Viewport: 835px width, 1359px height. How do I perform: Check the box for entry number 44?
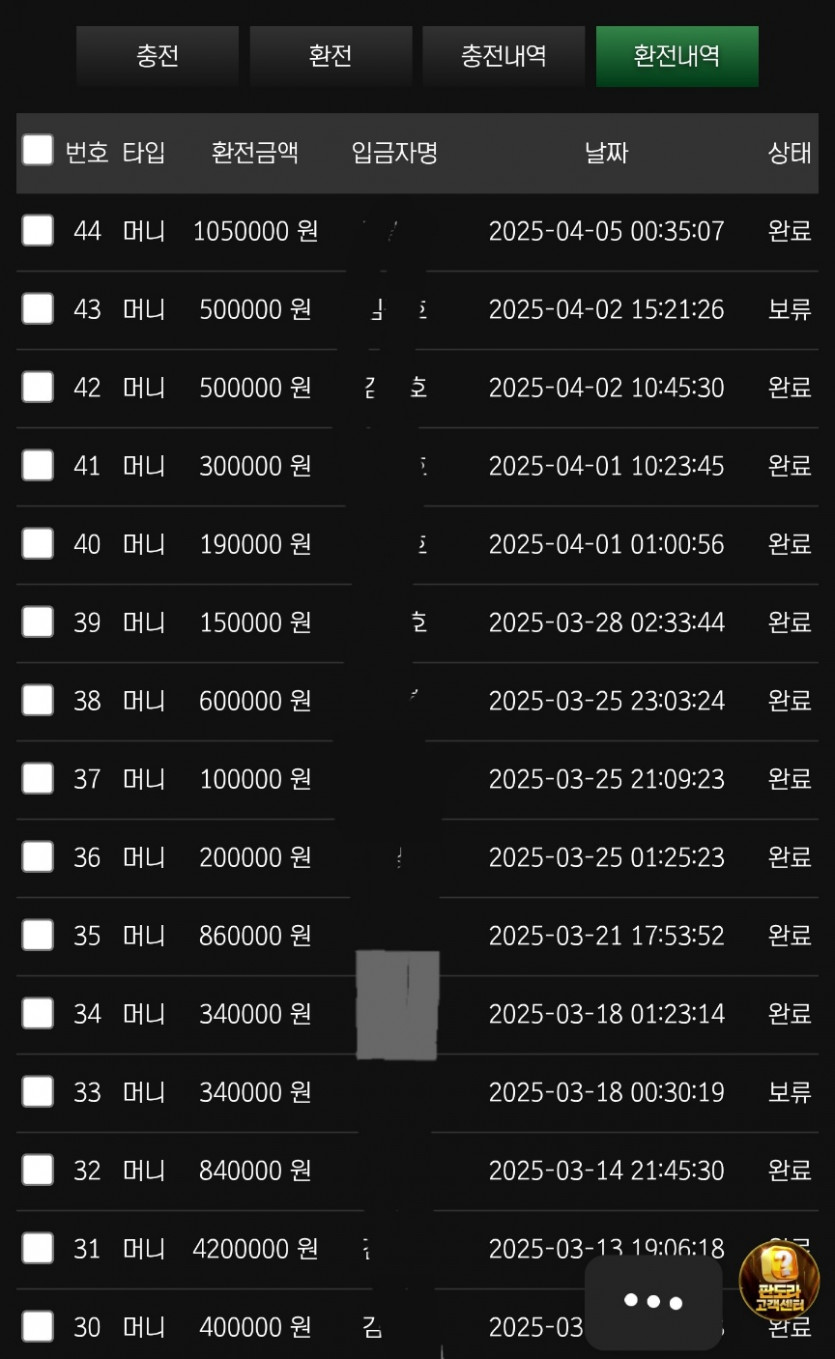point(38,230)
